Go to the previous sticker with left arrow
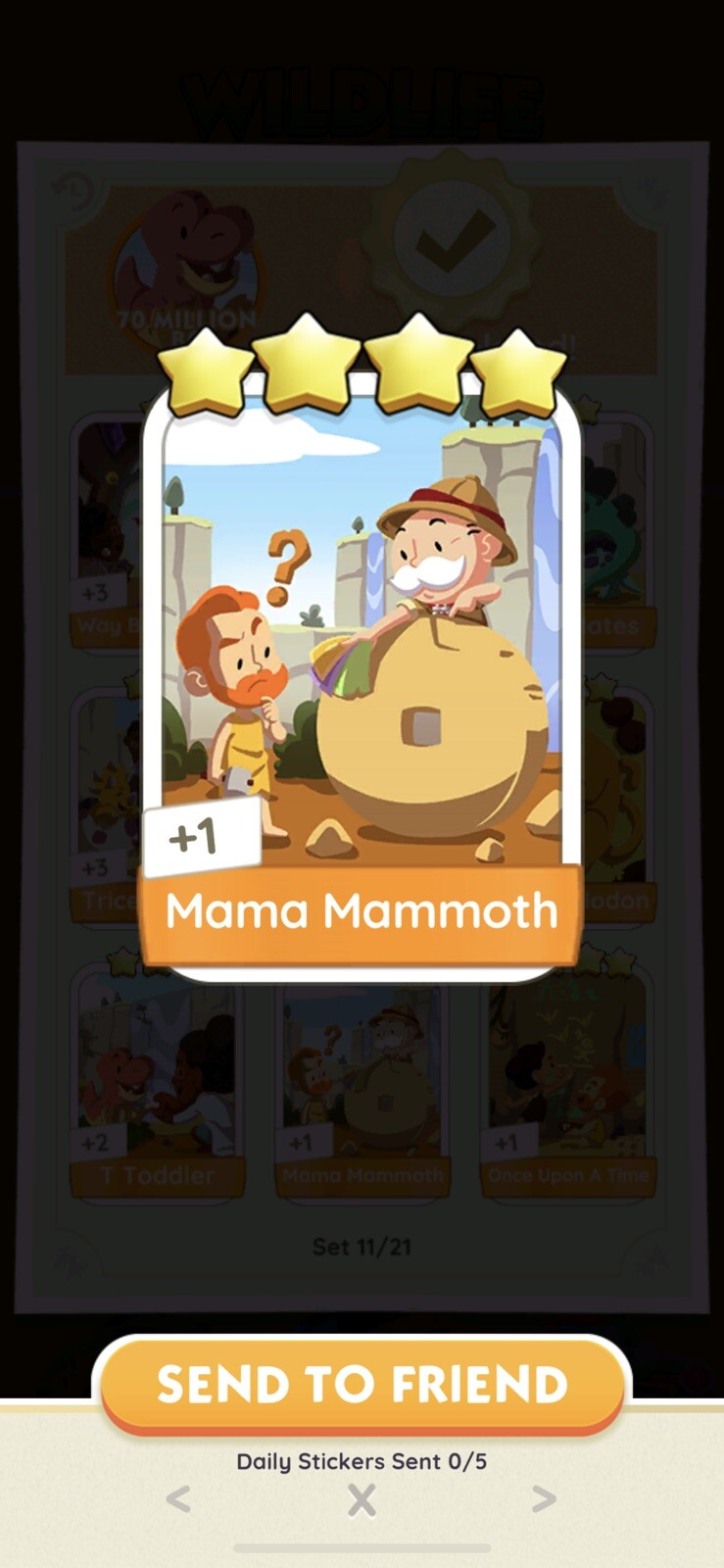Image resolution: width=724 pixels, height=1568 pixels. click(178, 1498)
